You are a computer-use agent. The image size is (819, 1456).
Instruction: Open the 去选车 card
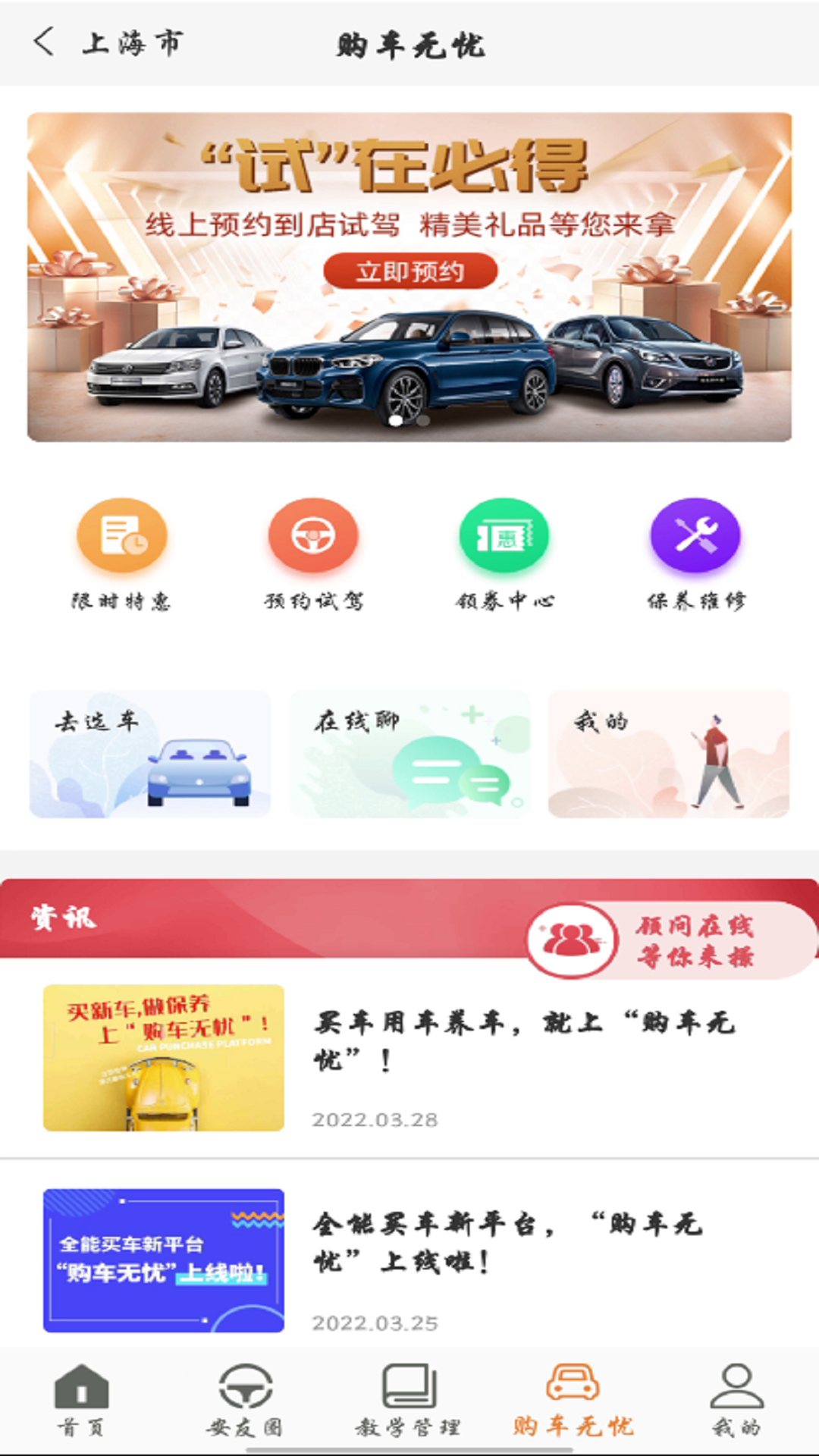coord(150,754)
